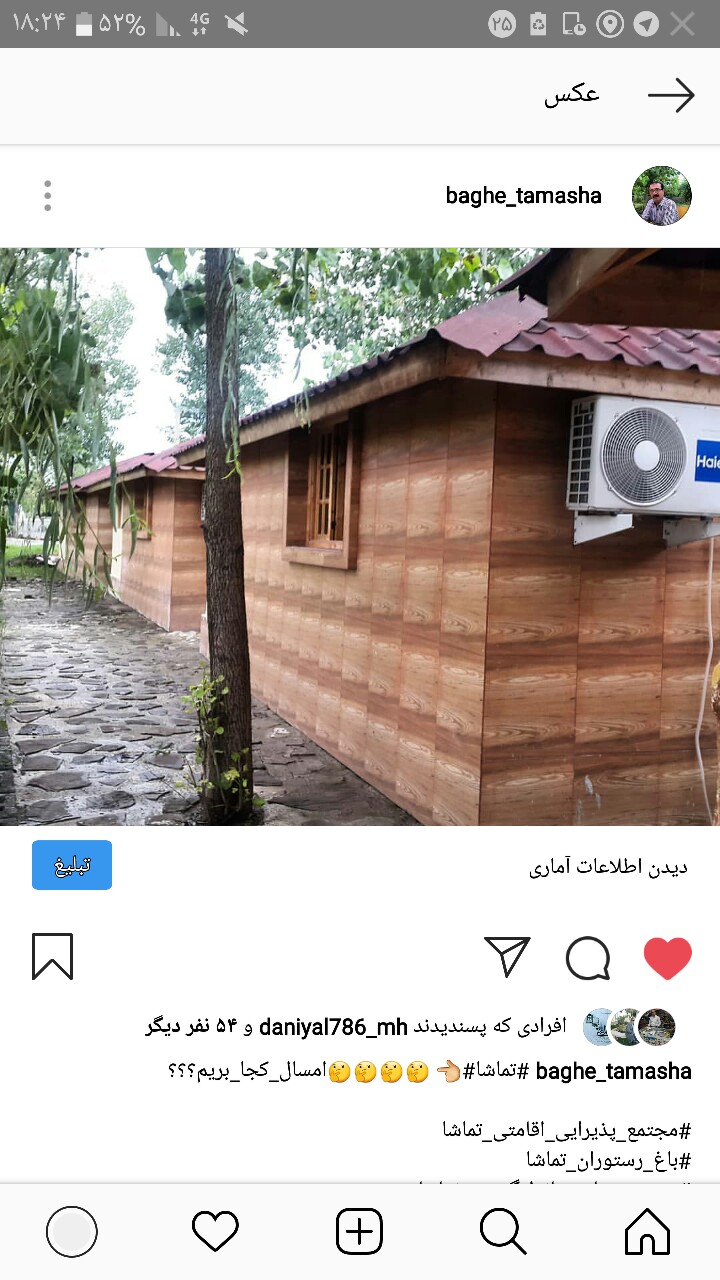View post insights via دیدن اطلاعات آماری

608,867
